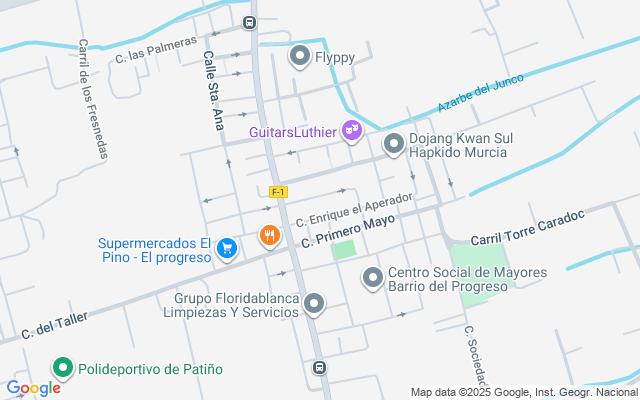
Task: Select the bus stop below Grupo Floridablanca
Action: point(319,367)
